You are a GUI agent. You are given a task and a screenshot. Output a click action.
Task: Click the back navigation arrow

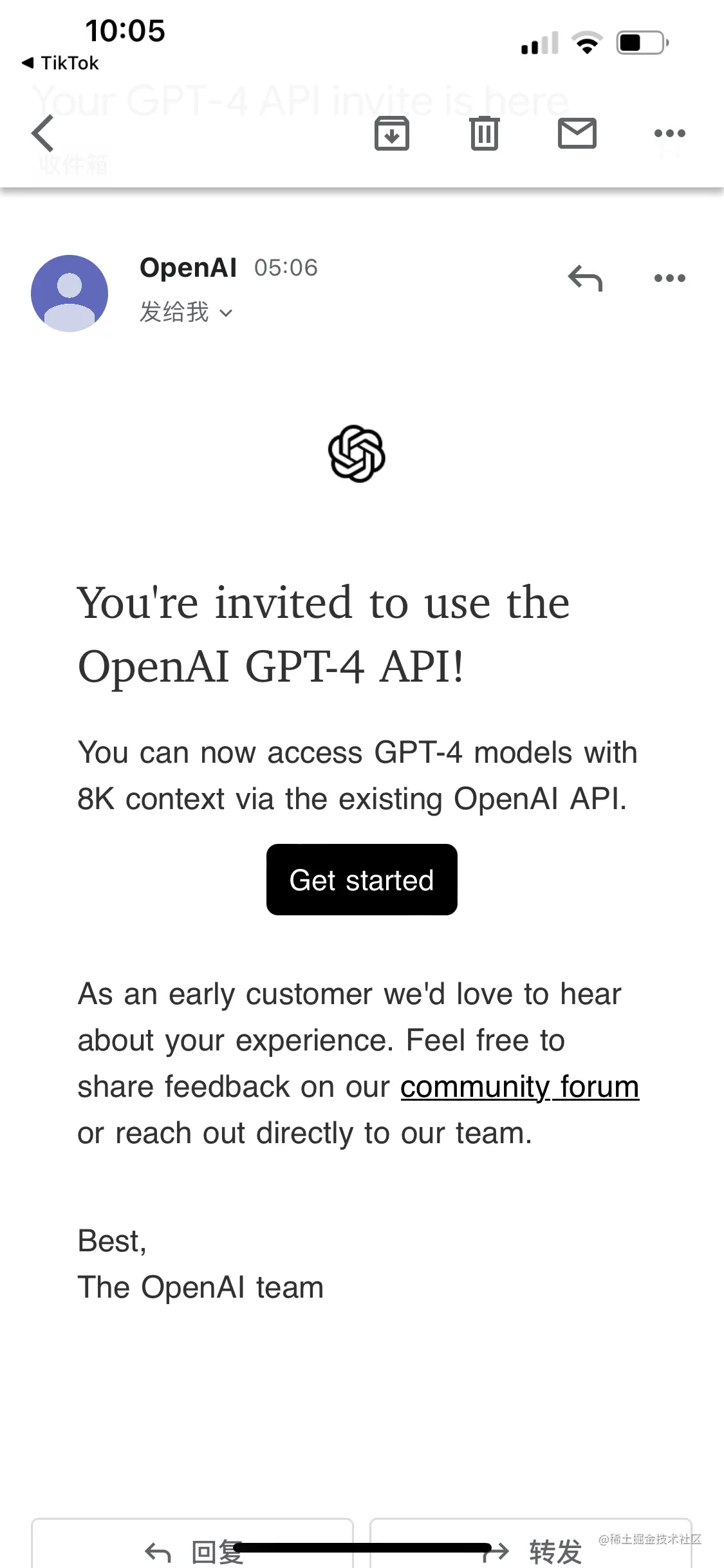(x=41, y=133)
